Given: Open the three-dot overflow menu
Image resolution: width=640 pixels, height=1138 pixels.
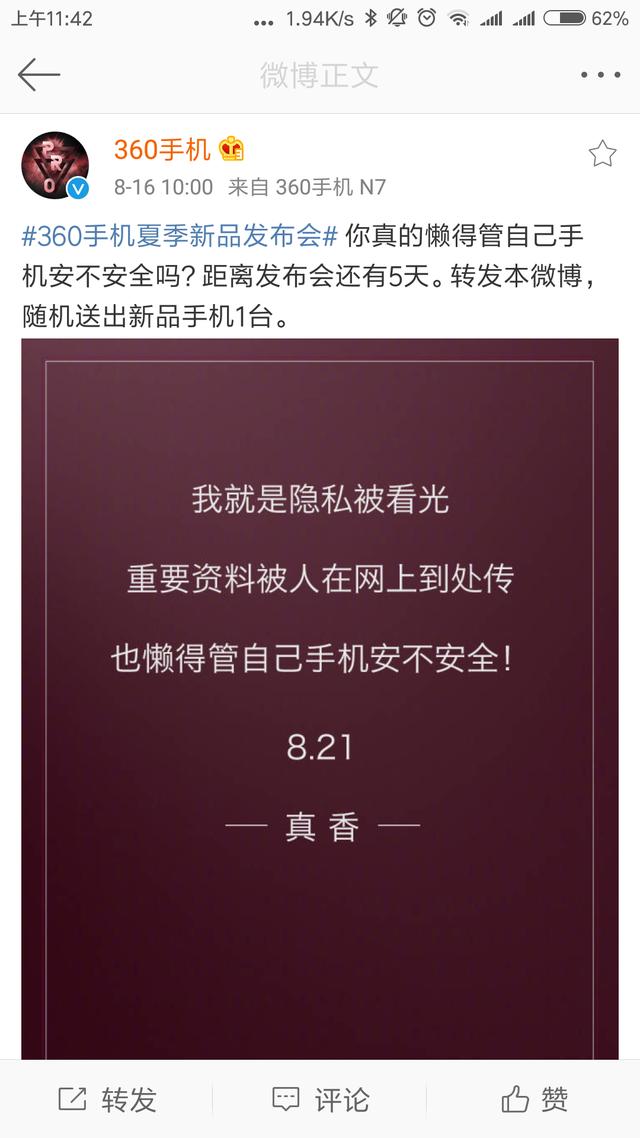Looking at the screenshot, I should (x=601, y=75).
